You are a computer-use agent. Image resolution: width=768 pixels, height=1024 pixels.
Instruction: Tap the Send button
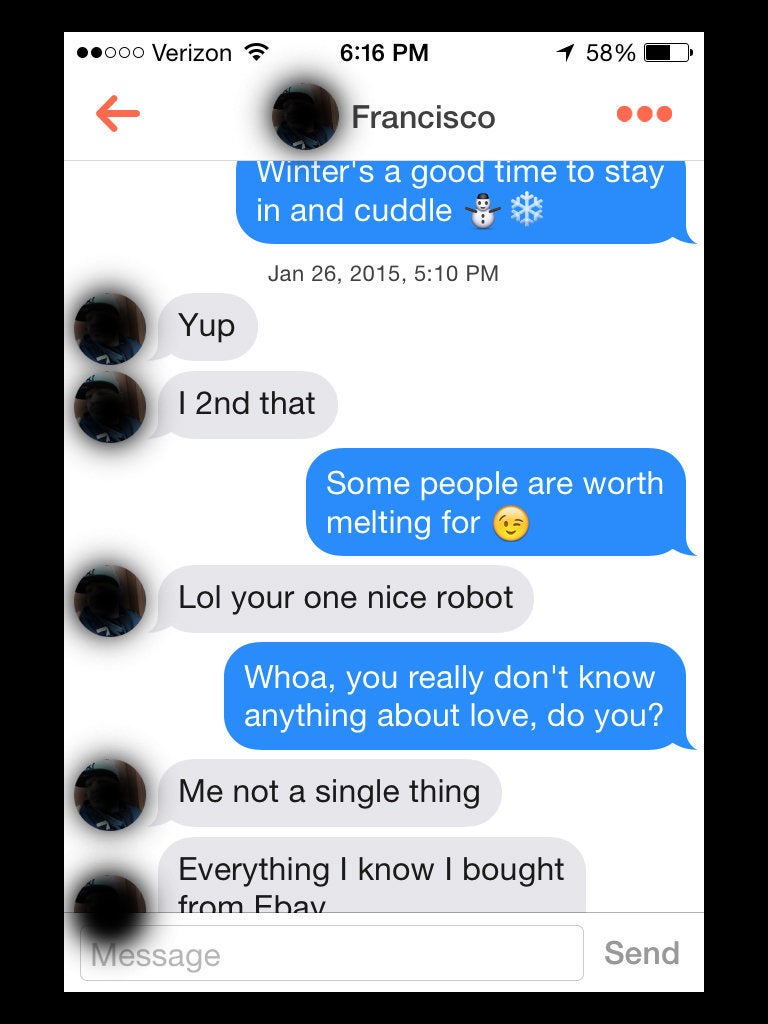click(x=641, y=953)
